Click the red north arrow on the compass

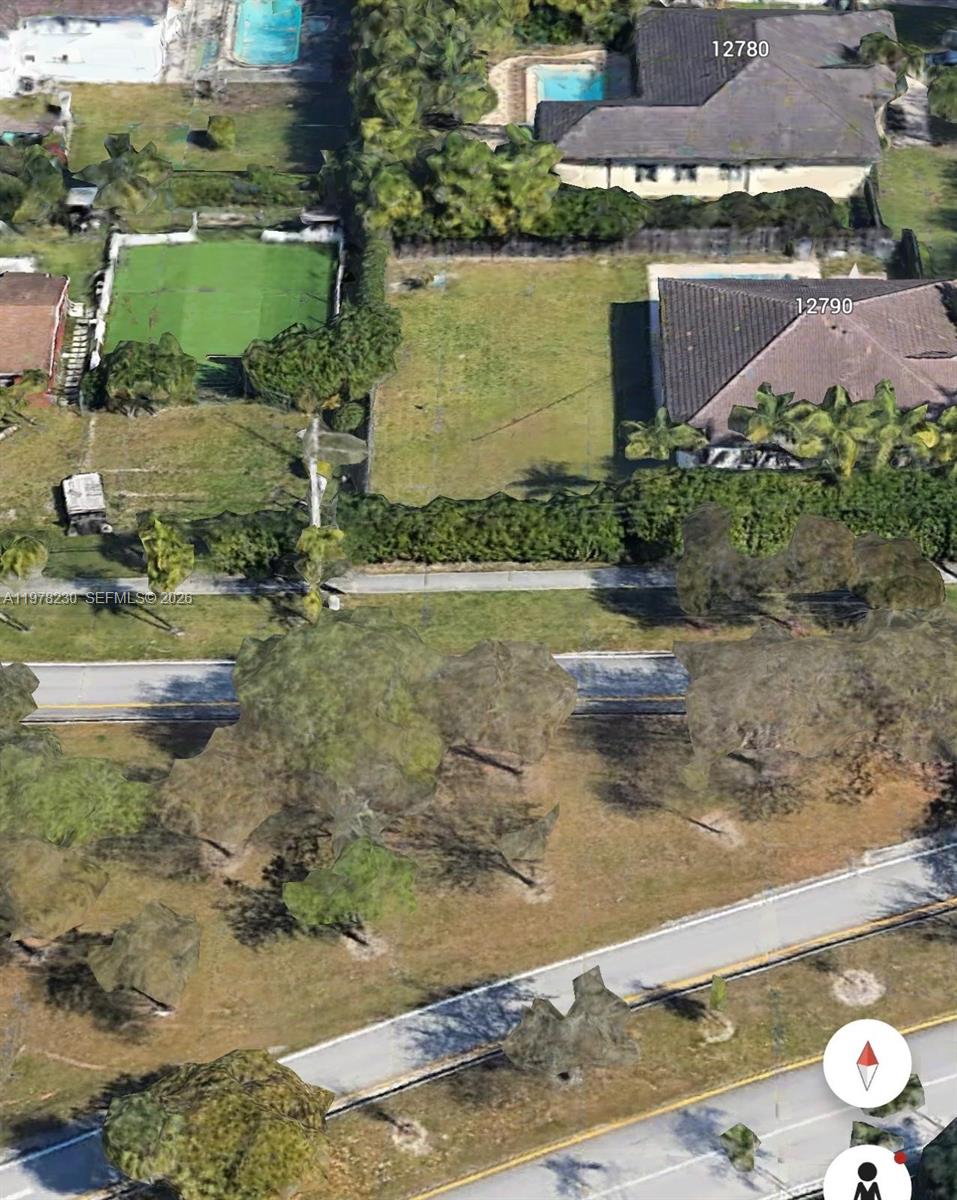click(x=868, y=1052)
